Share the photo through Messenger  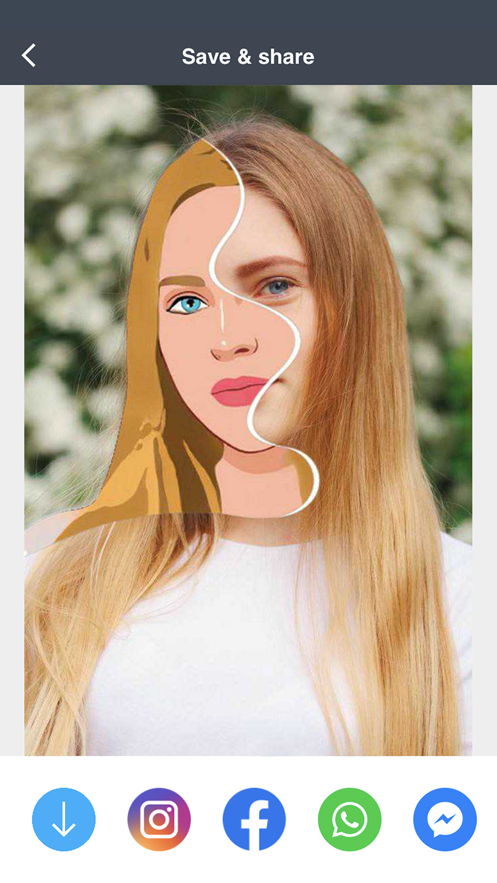coord(445,819)
